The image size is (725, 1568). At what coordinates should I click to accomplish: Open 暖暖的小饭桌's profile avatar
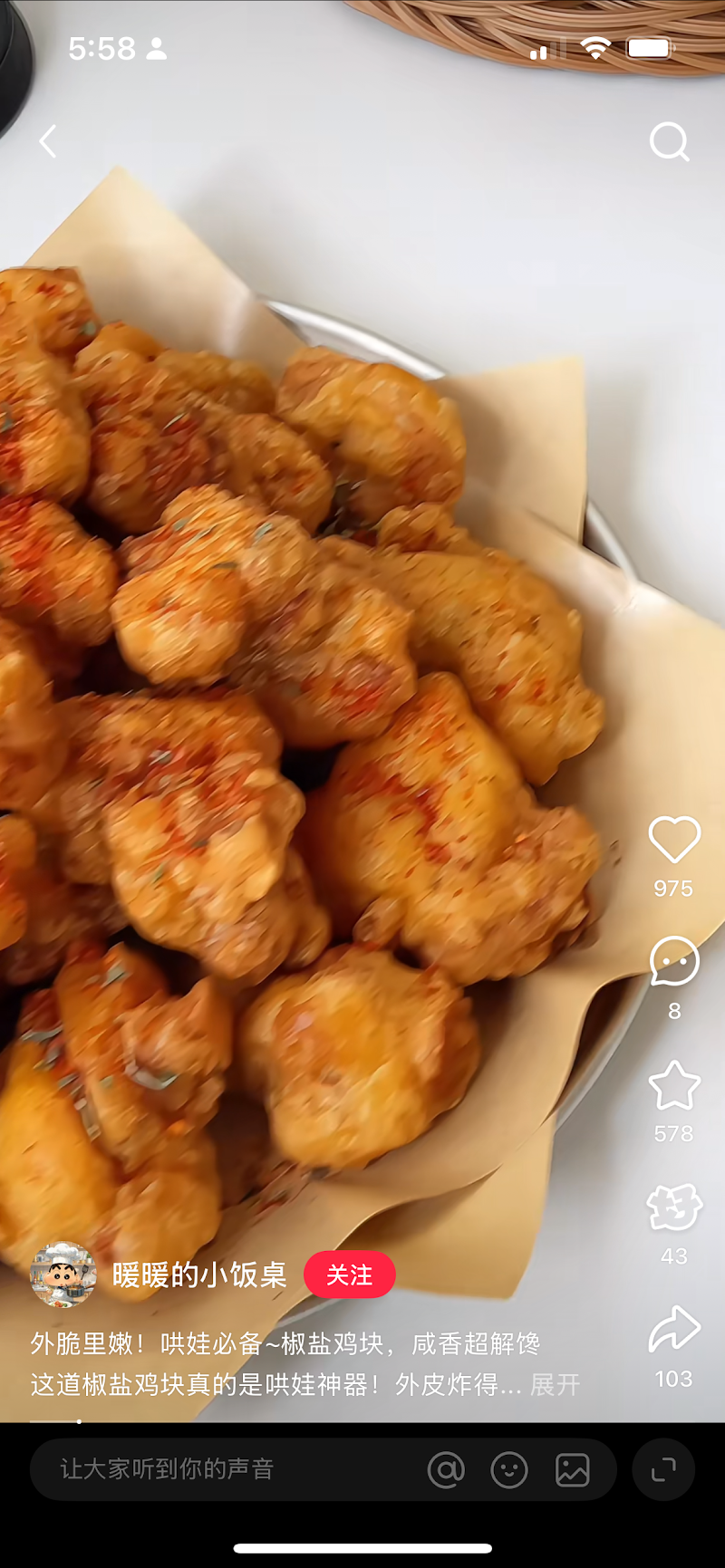point(63,1275)
